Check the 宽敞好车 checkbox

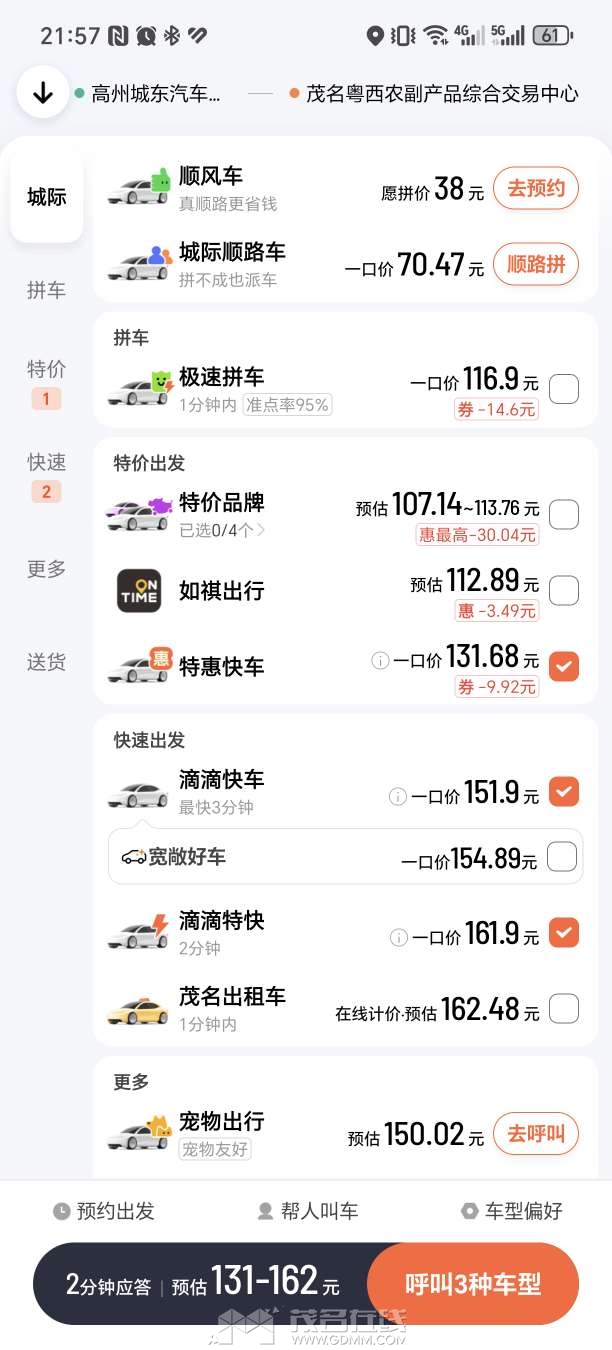click(562, 857)
